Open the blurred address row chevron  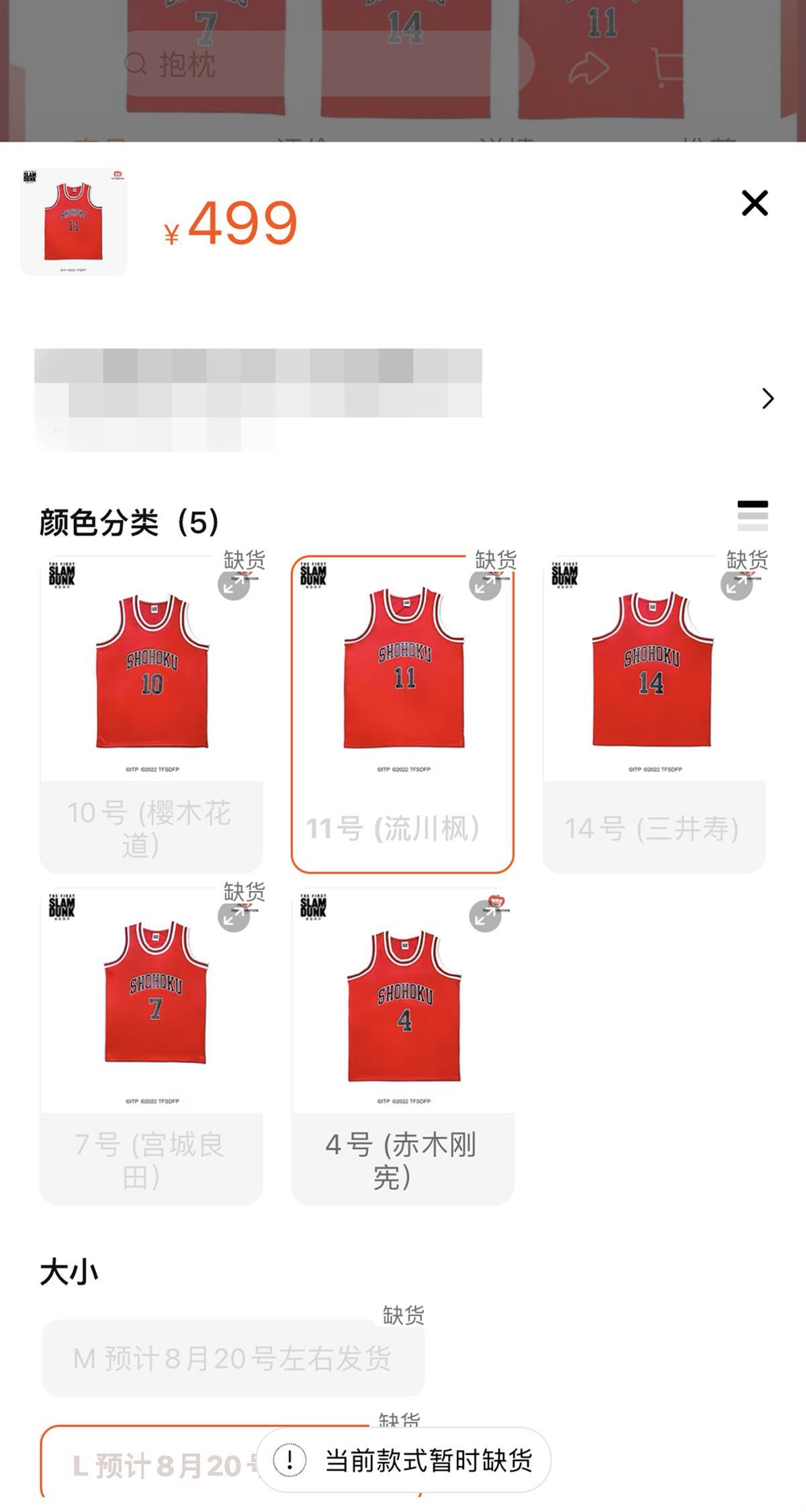(x=768, y=398)
